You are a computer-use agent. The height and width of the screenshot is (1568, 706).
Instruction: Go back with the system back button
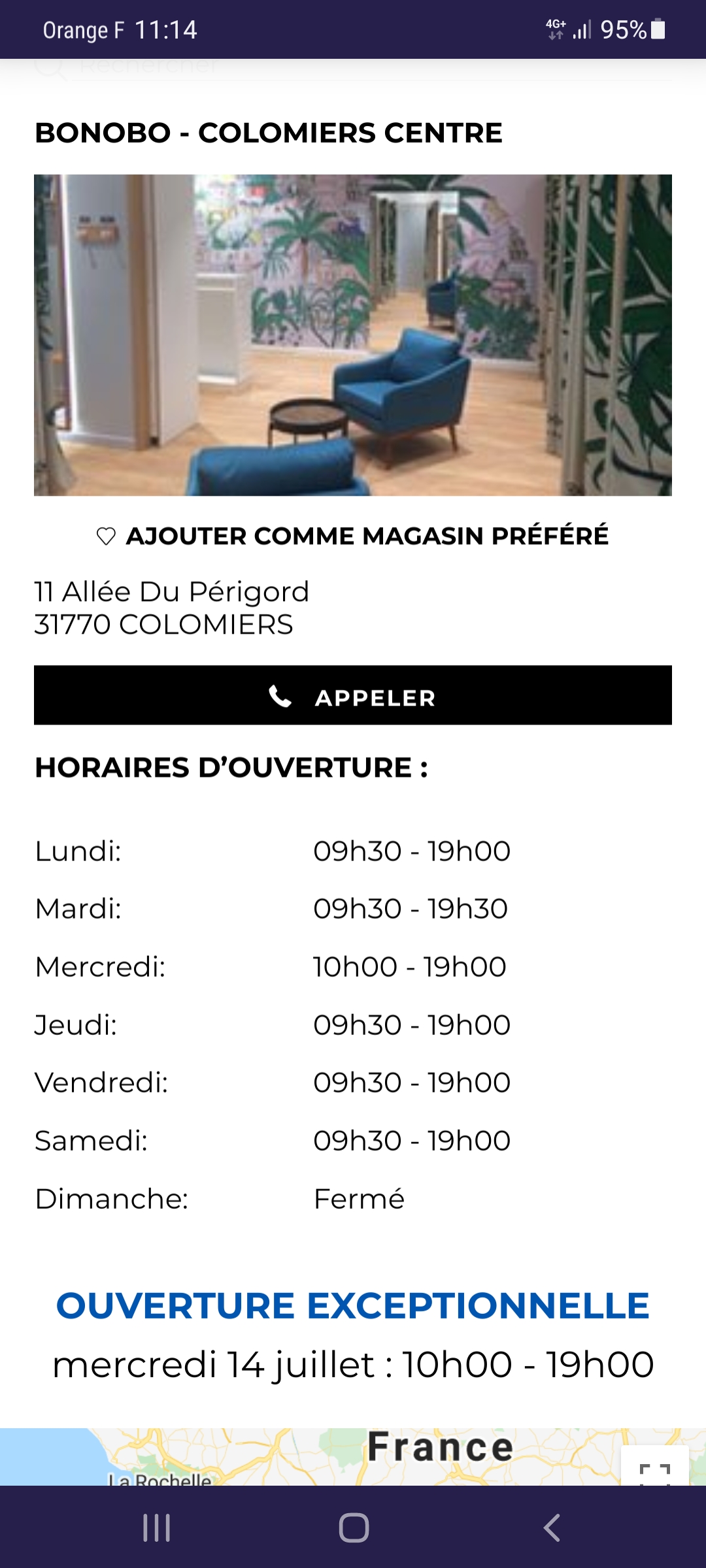552,1527
